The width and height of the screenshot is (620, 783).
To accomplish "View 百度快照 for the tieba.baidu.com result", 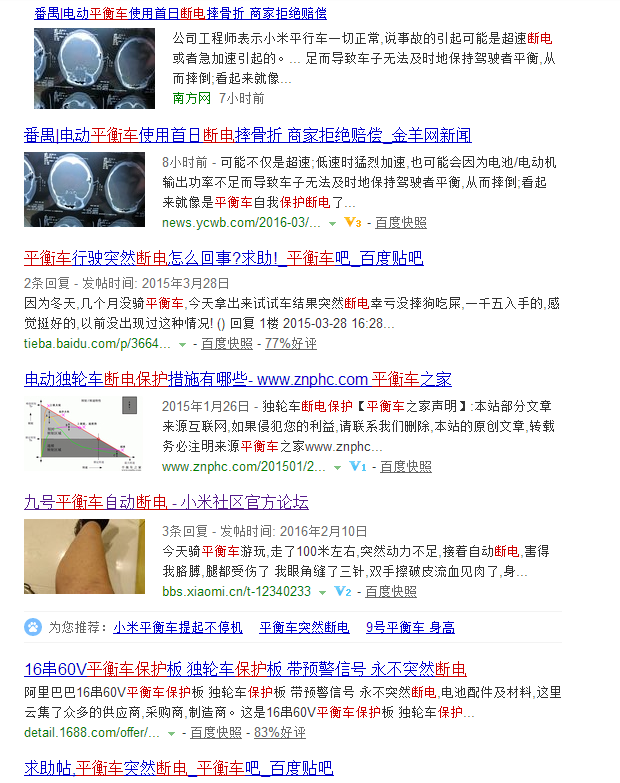I will click(x=226, y=344).
